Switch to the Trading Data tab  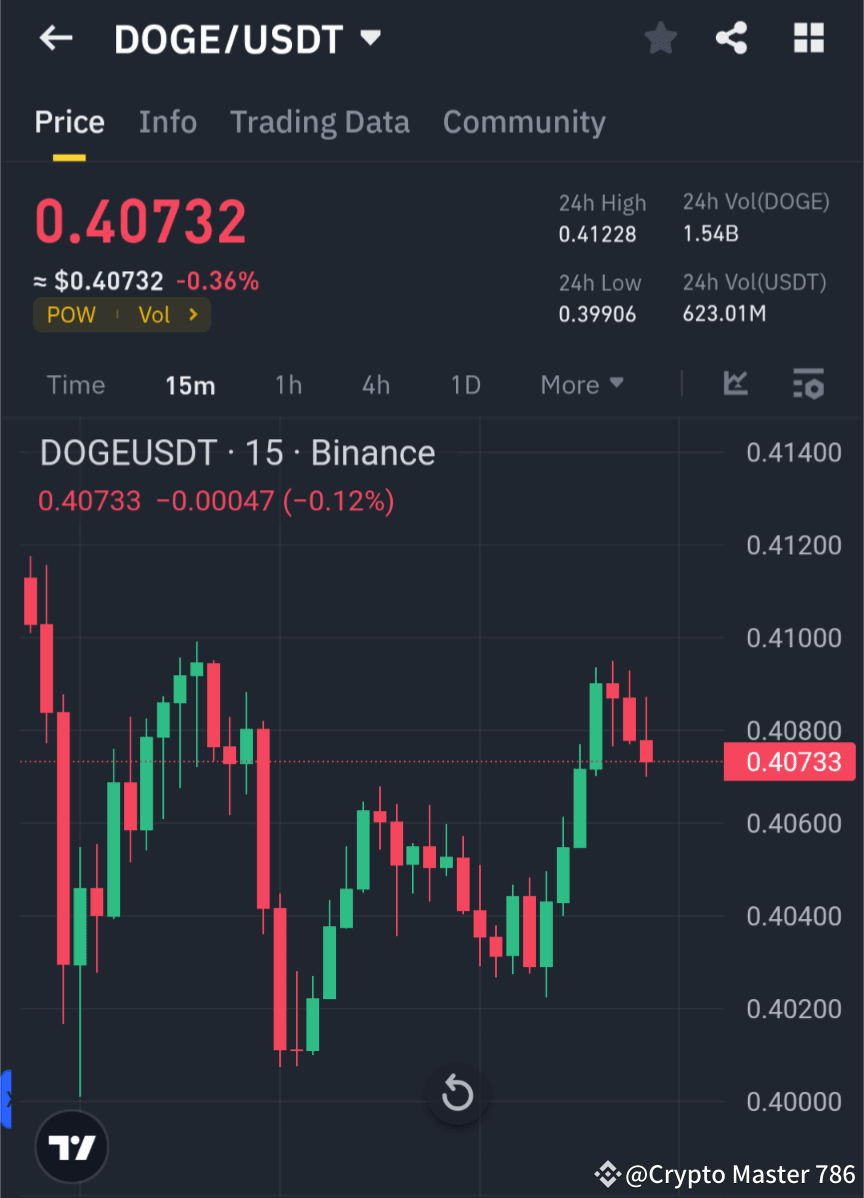coord(320,122)
